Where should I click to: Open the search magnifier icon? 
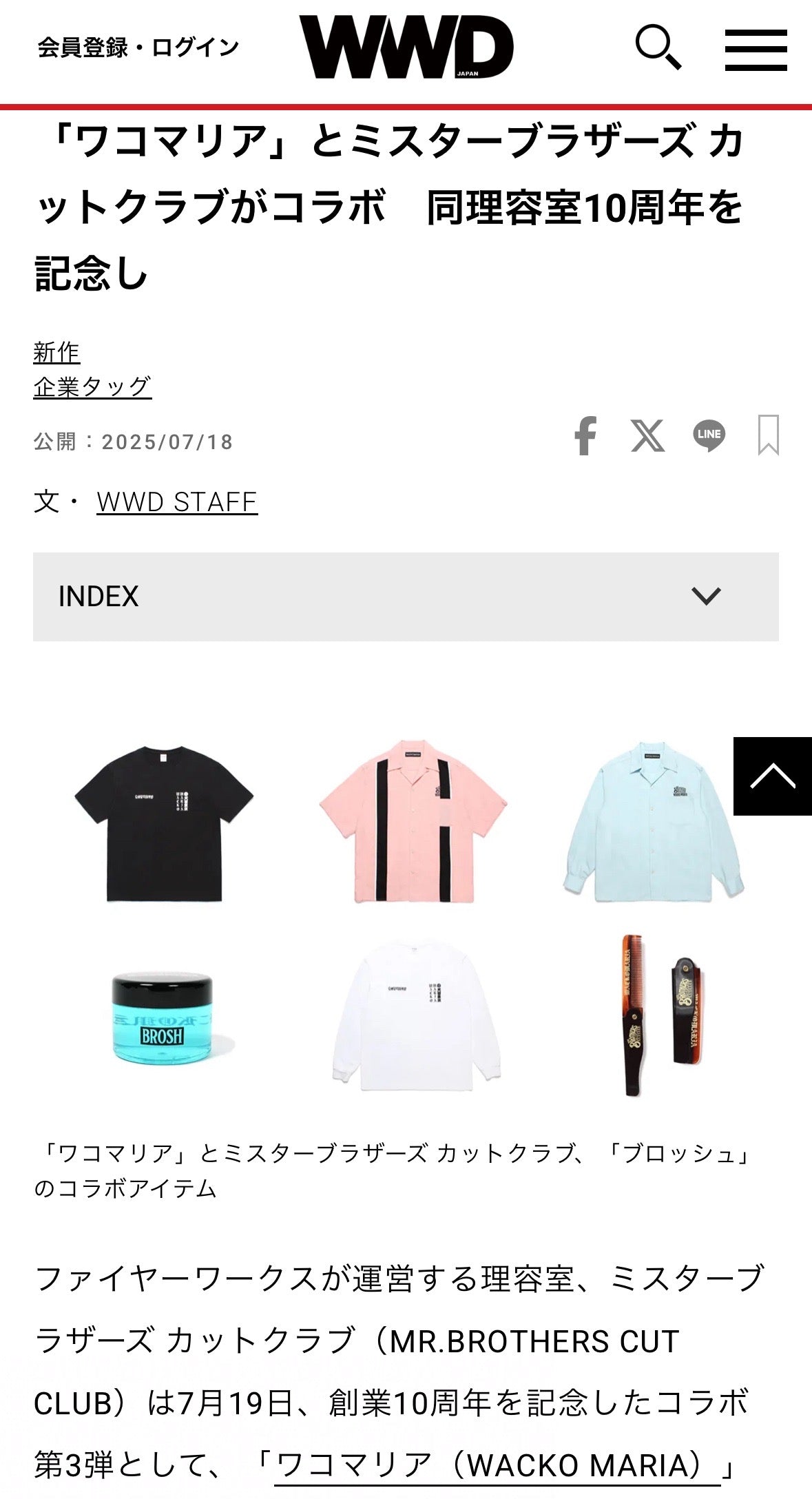coord(658,48)
